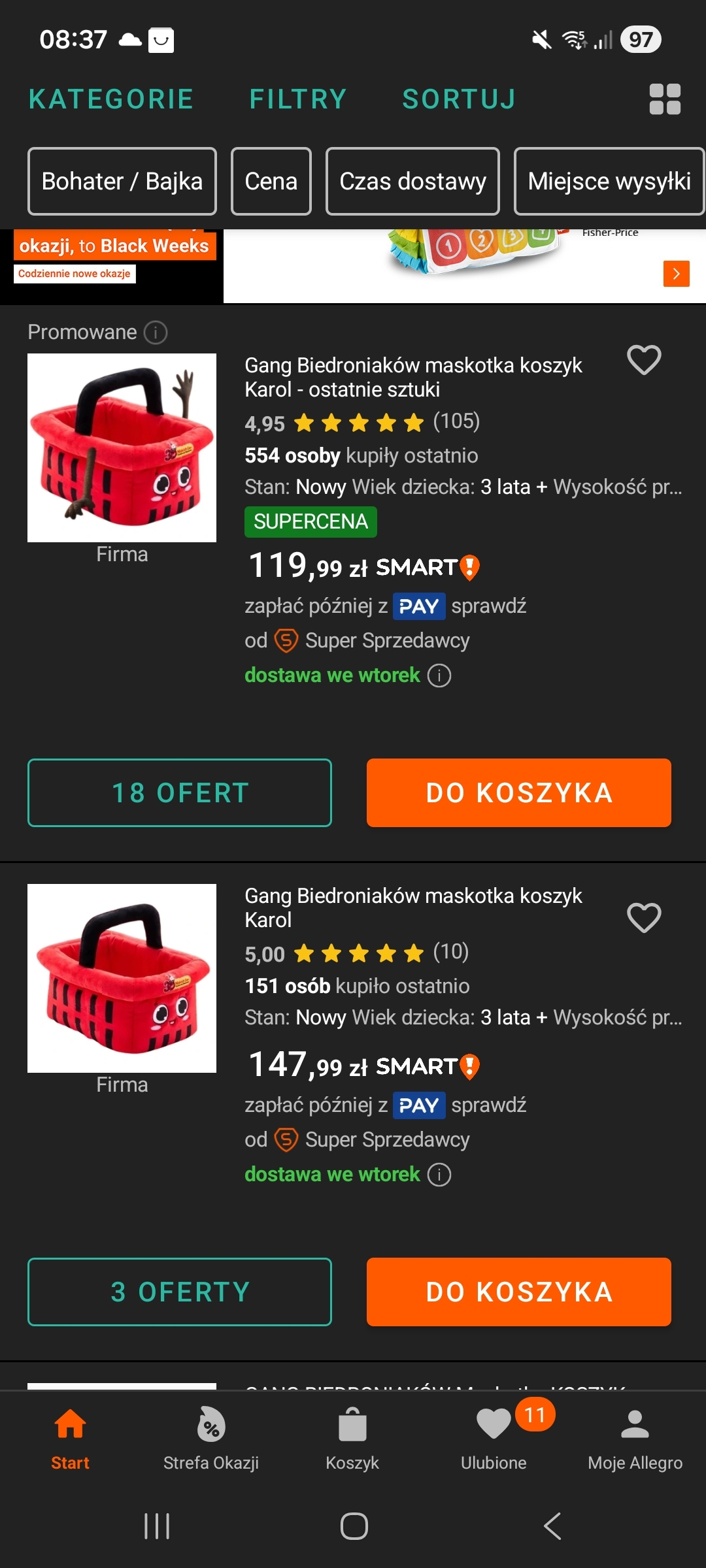Select the Bohater / Bajka filter chip
Viewport: 706px width, 1568px height.
pos(122,181)
